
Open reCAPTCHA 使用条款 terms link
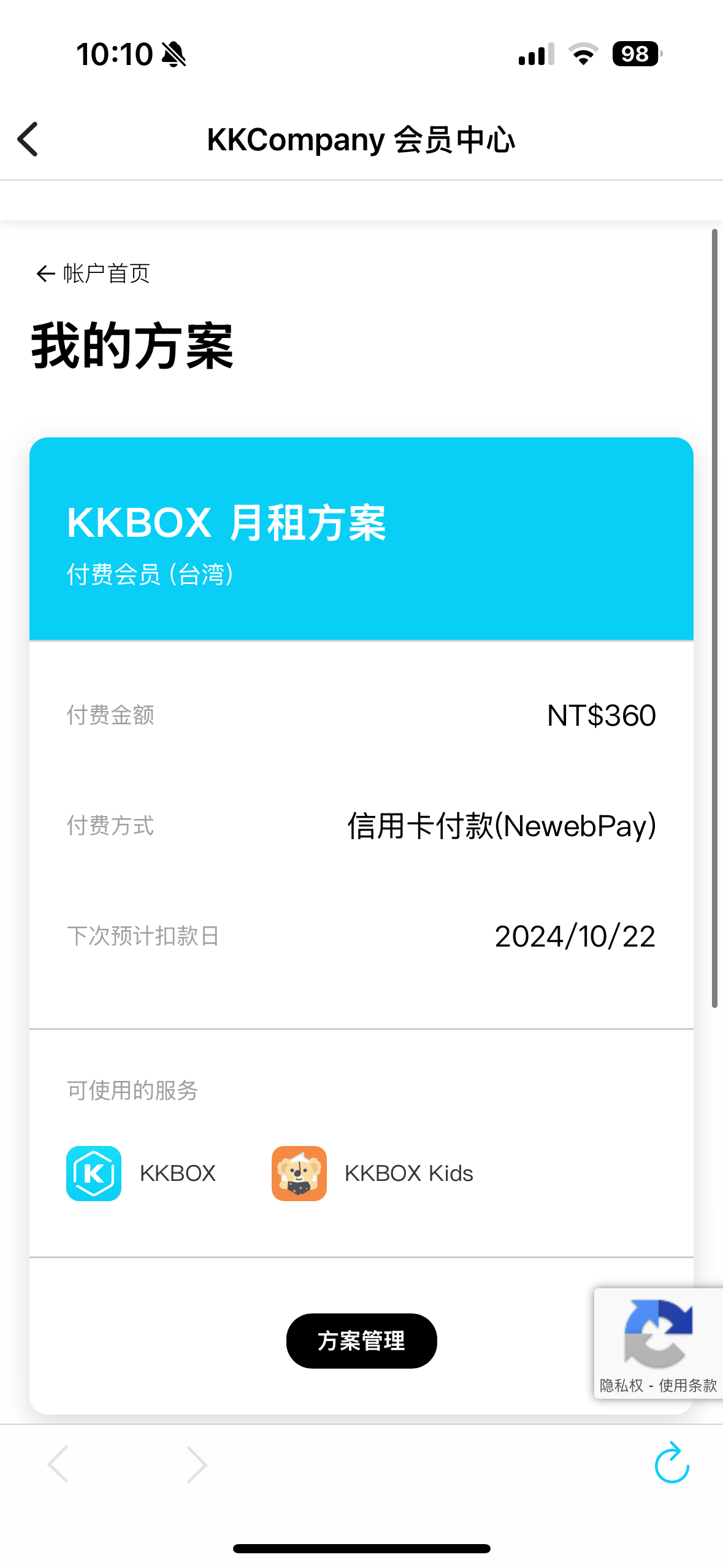(687, 1386)
